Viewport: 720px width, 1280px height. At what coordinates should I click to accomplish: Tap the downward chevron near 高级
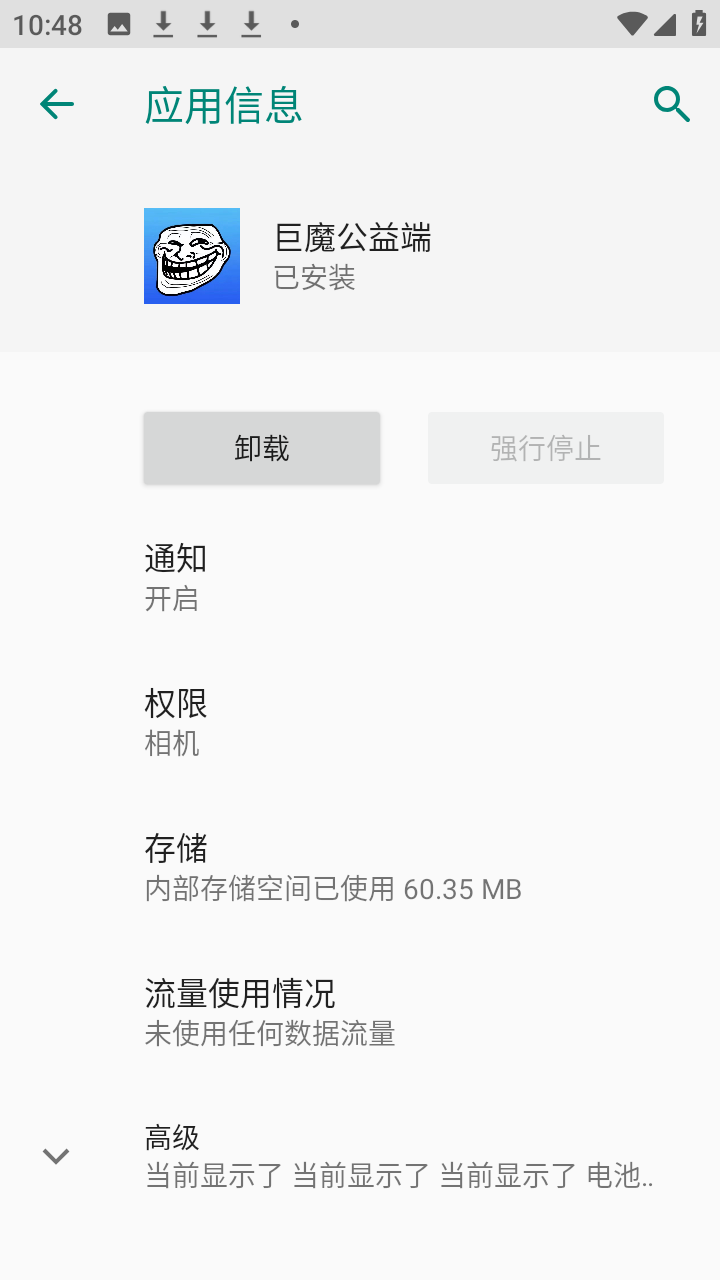(55, 1156)
